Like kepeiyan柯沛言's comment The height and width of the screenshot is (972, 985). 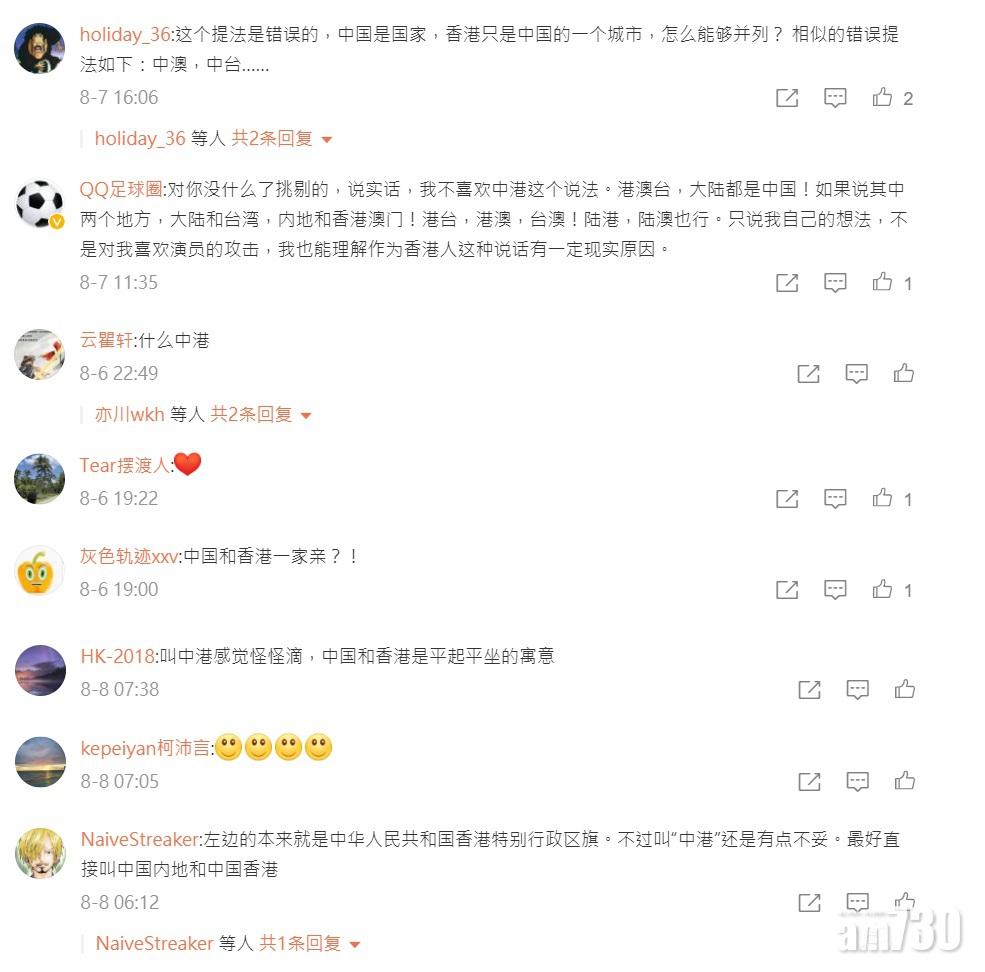pyautogui.click(x=904, y=781)
